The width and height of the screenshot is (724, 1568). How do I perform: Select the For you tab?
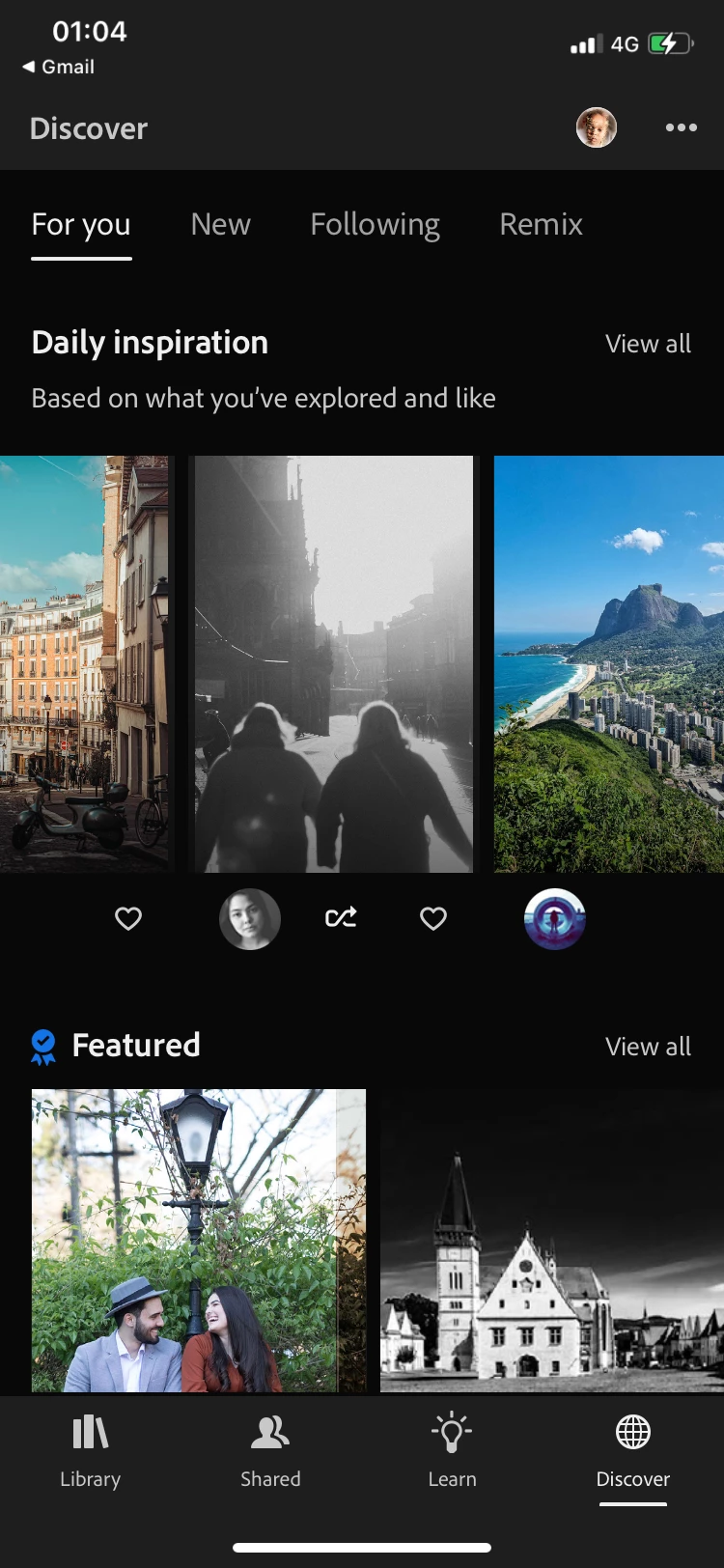81,225
